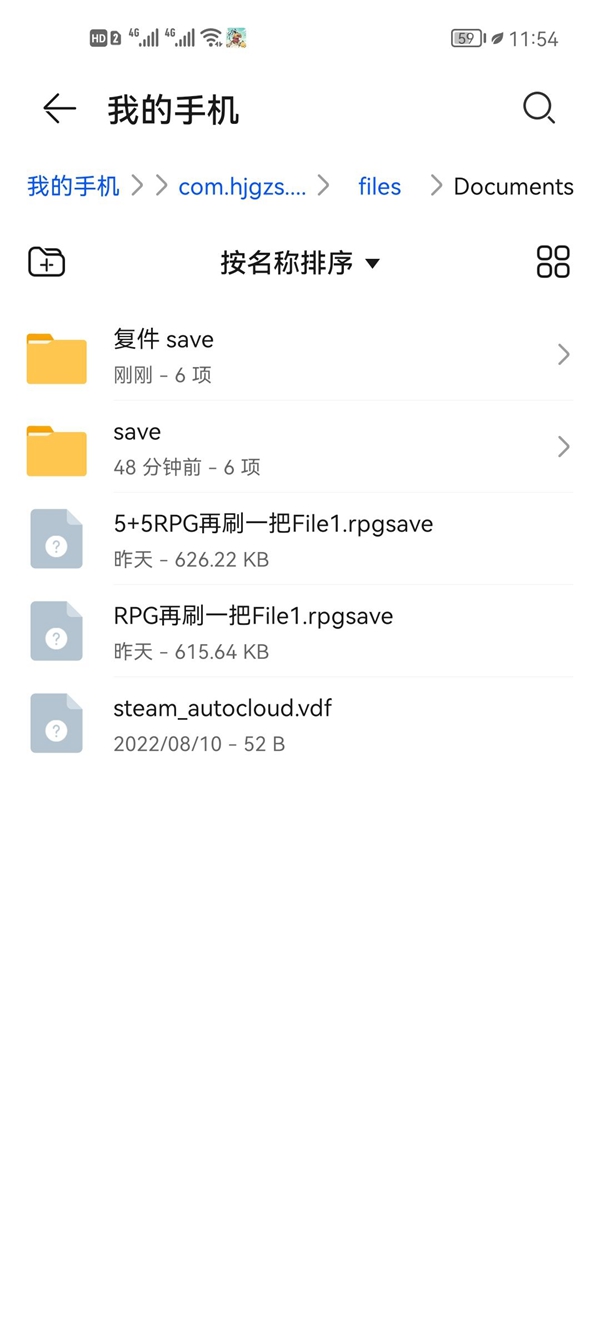Open 5+5RPG再刷一把File1.rpgsave file
The image size is (600, 1333).
(300, 539)
